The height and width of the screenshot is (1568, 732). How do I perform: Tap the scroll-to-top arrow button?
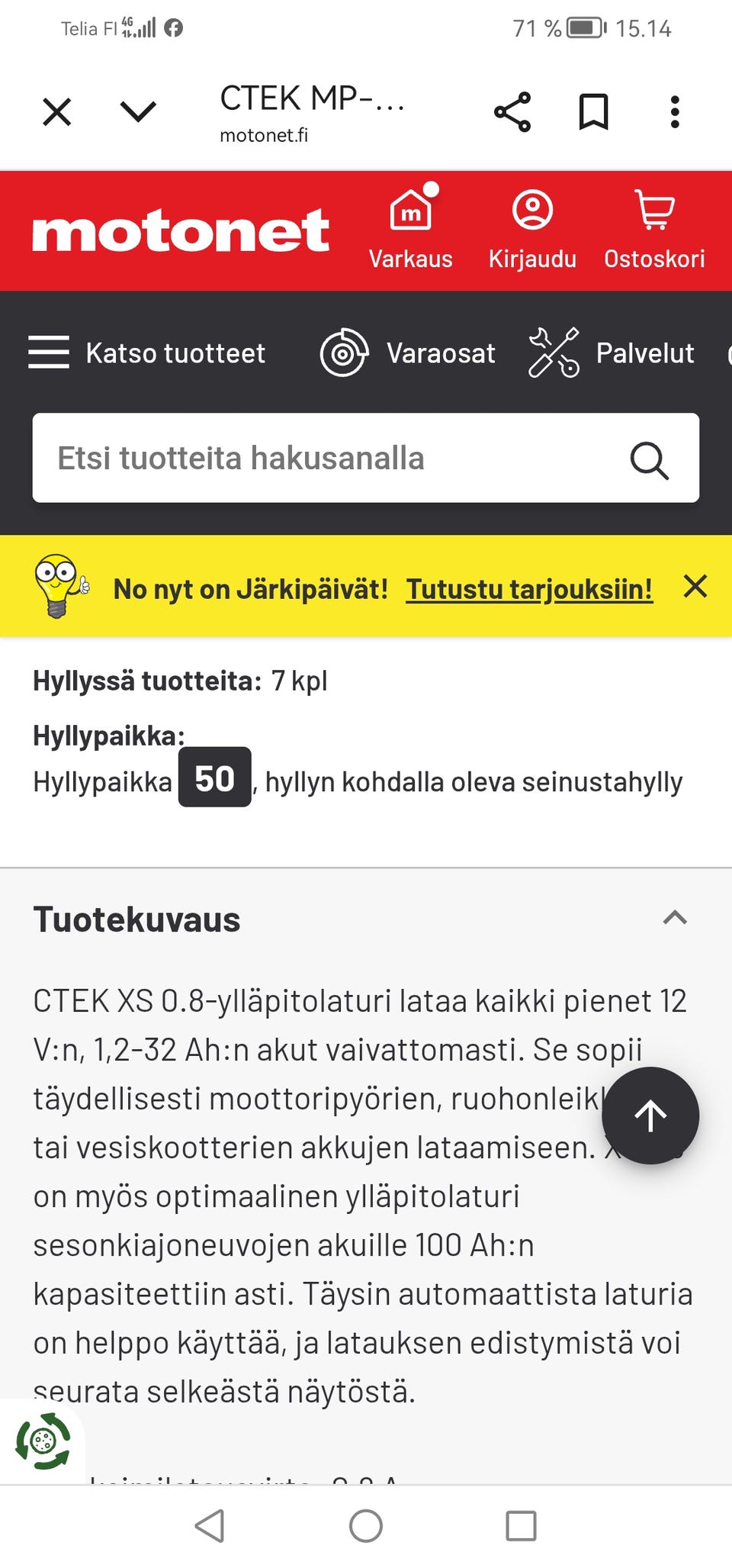click(x=650, y=1116)
